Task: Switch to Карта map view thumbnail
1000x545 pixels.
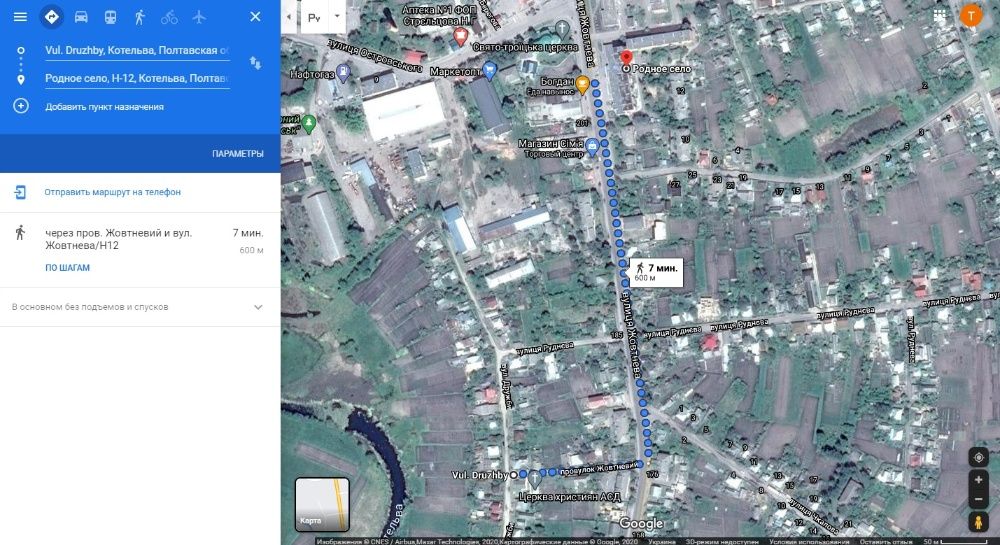Action: 322,505
